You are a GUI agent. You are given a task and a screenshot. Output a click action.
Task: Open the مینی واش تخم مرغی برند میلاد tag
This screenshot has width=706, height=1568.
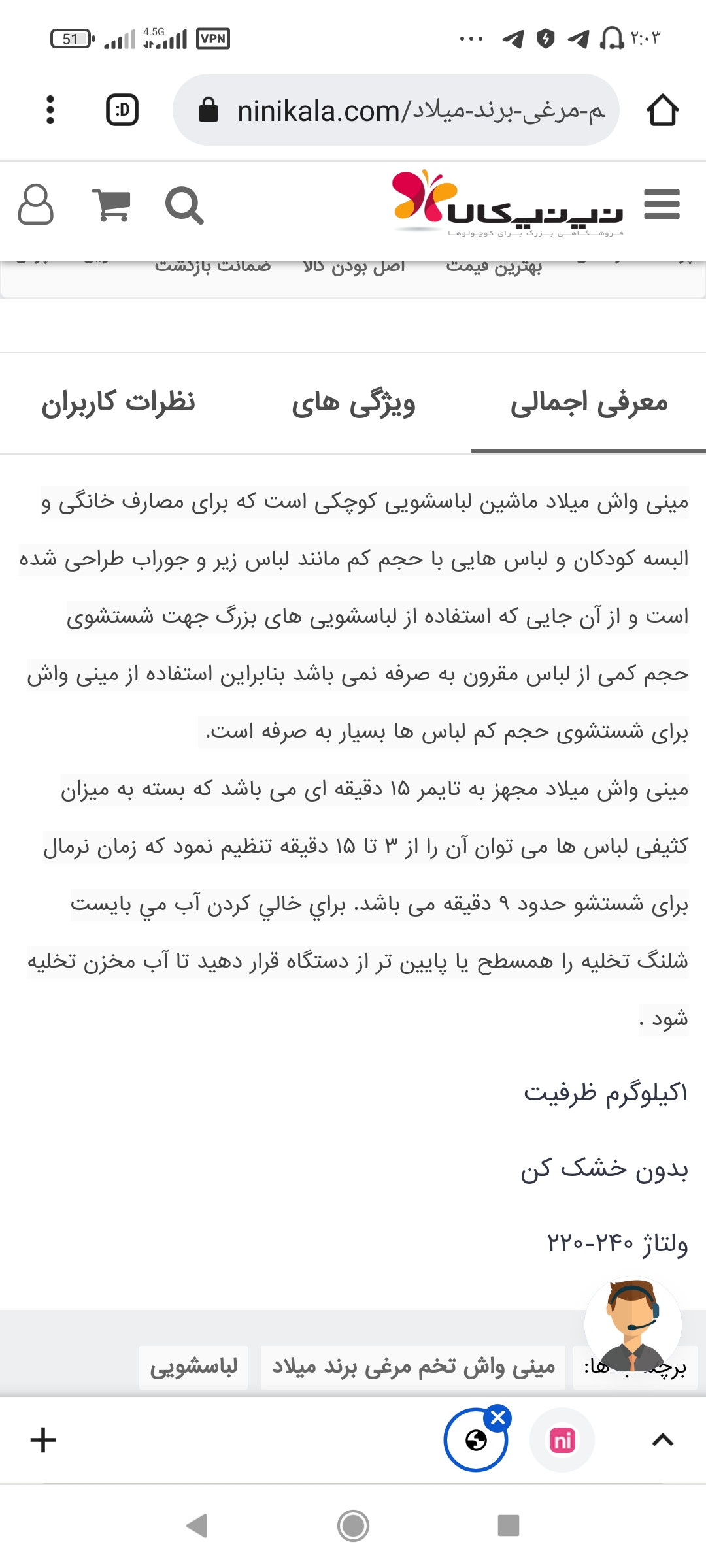413,1367
